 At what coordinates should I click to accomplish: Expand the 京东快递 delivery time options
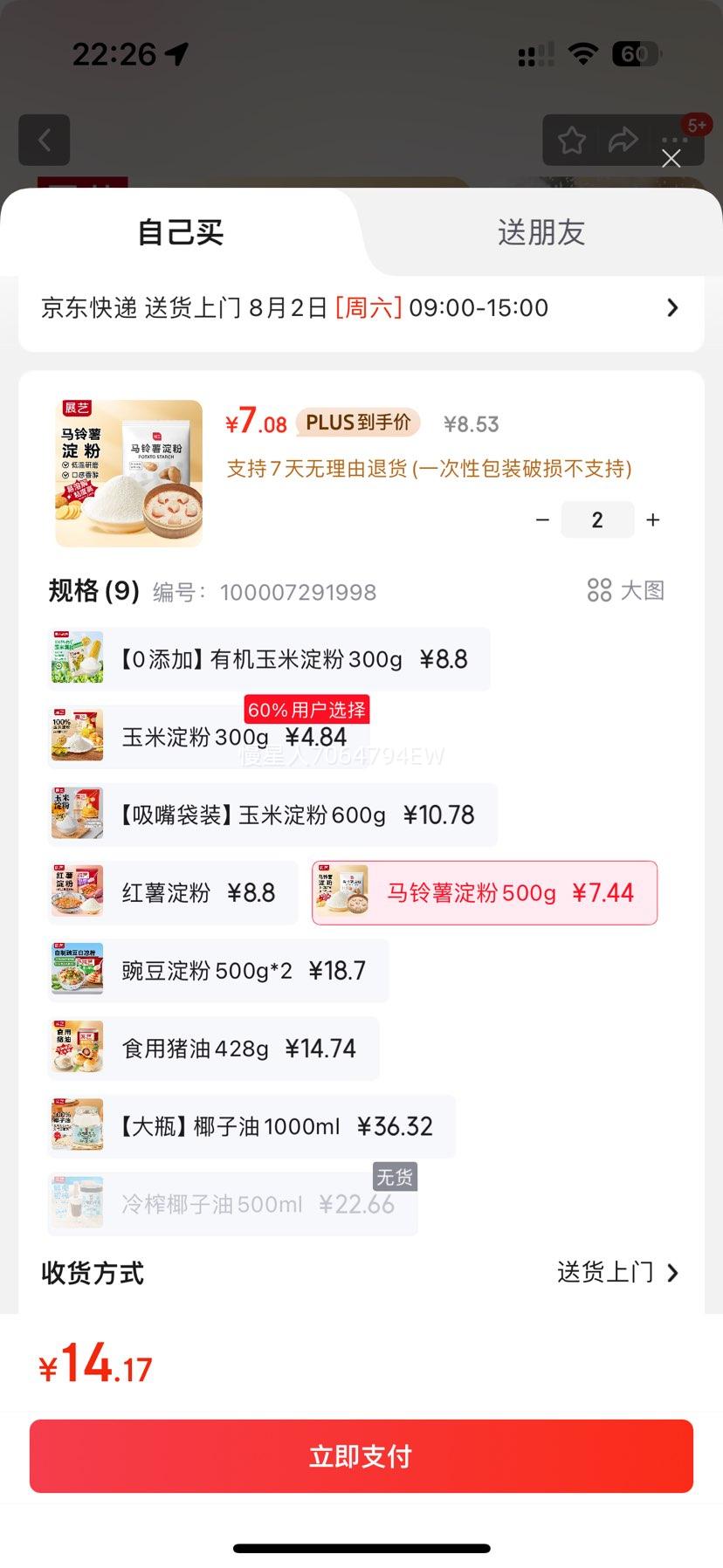[361, 308]
